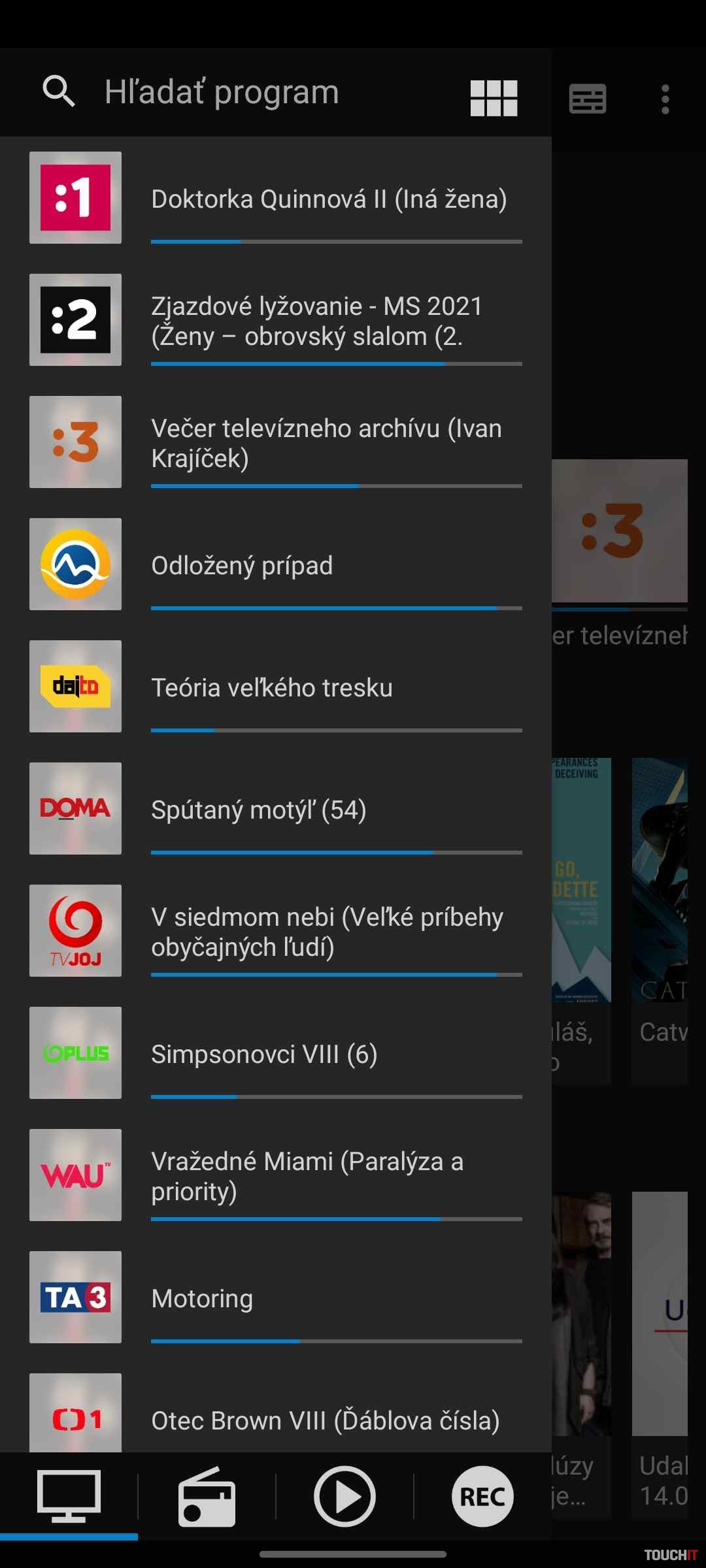
Task: Switch to the TV channels tab
Action: pyautogui.click(x=69, y=1496)
